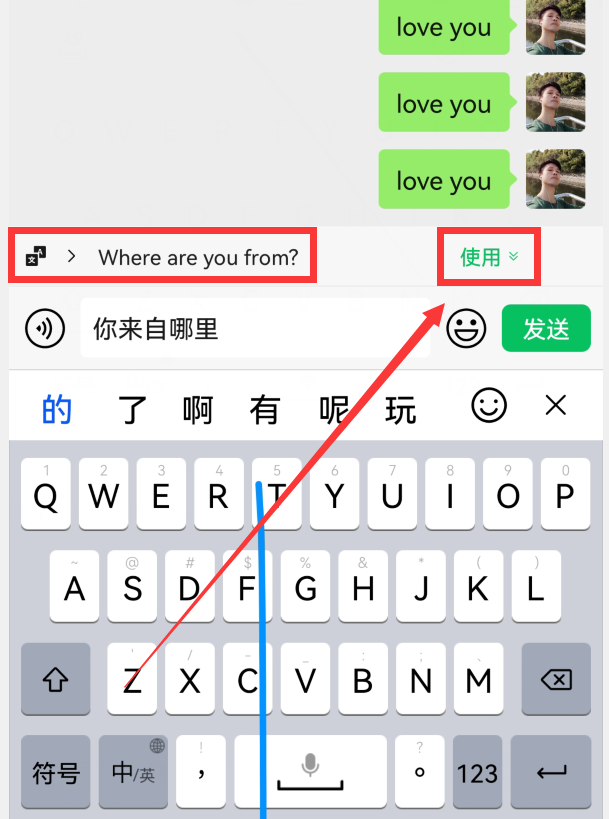Focus the message field containing 你来自哪里

click(x=255, y=329)
